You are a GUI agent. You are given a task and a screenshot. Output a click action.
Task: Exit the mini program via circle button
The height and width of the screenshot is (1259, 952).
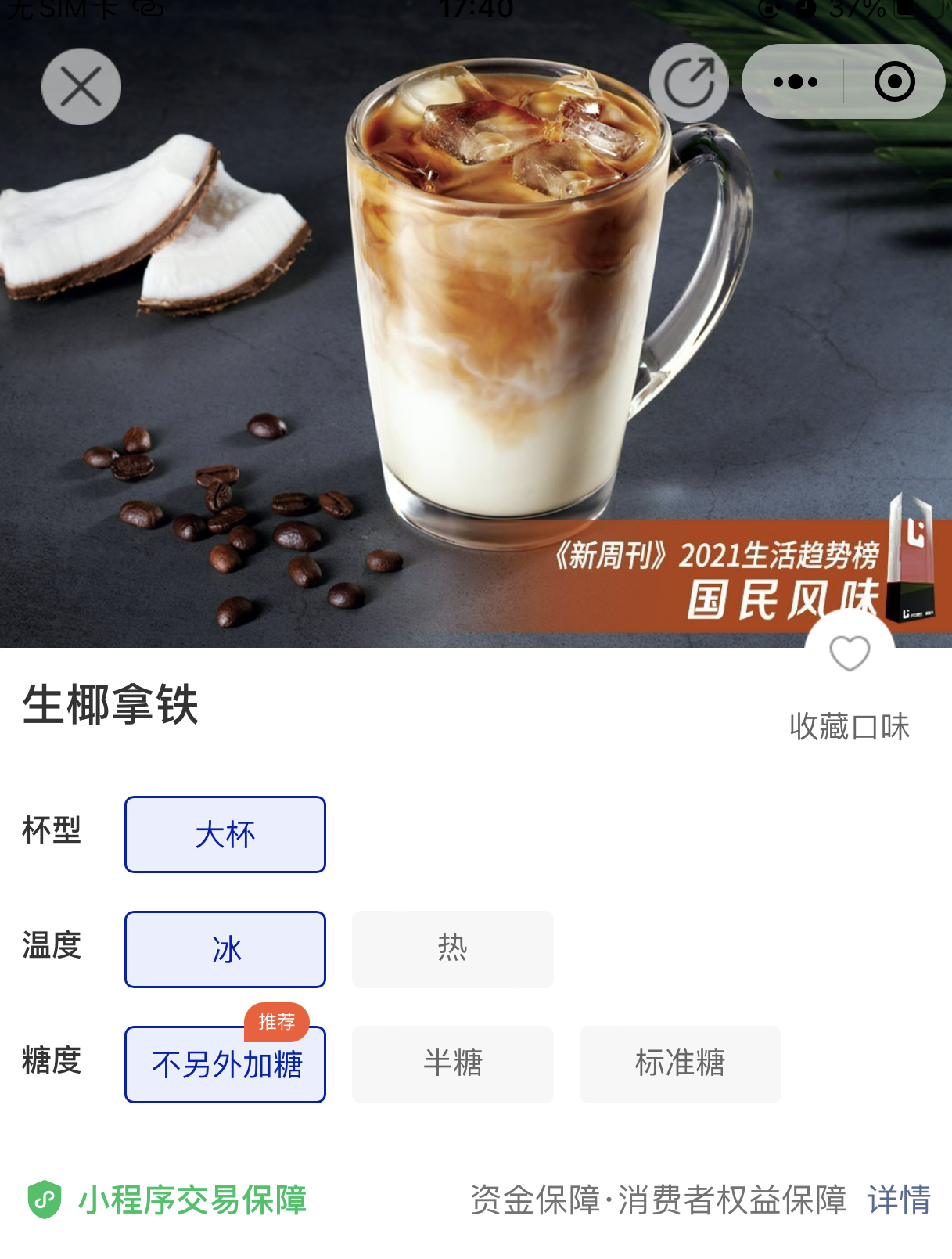894,81
